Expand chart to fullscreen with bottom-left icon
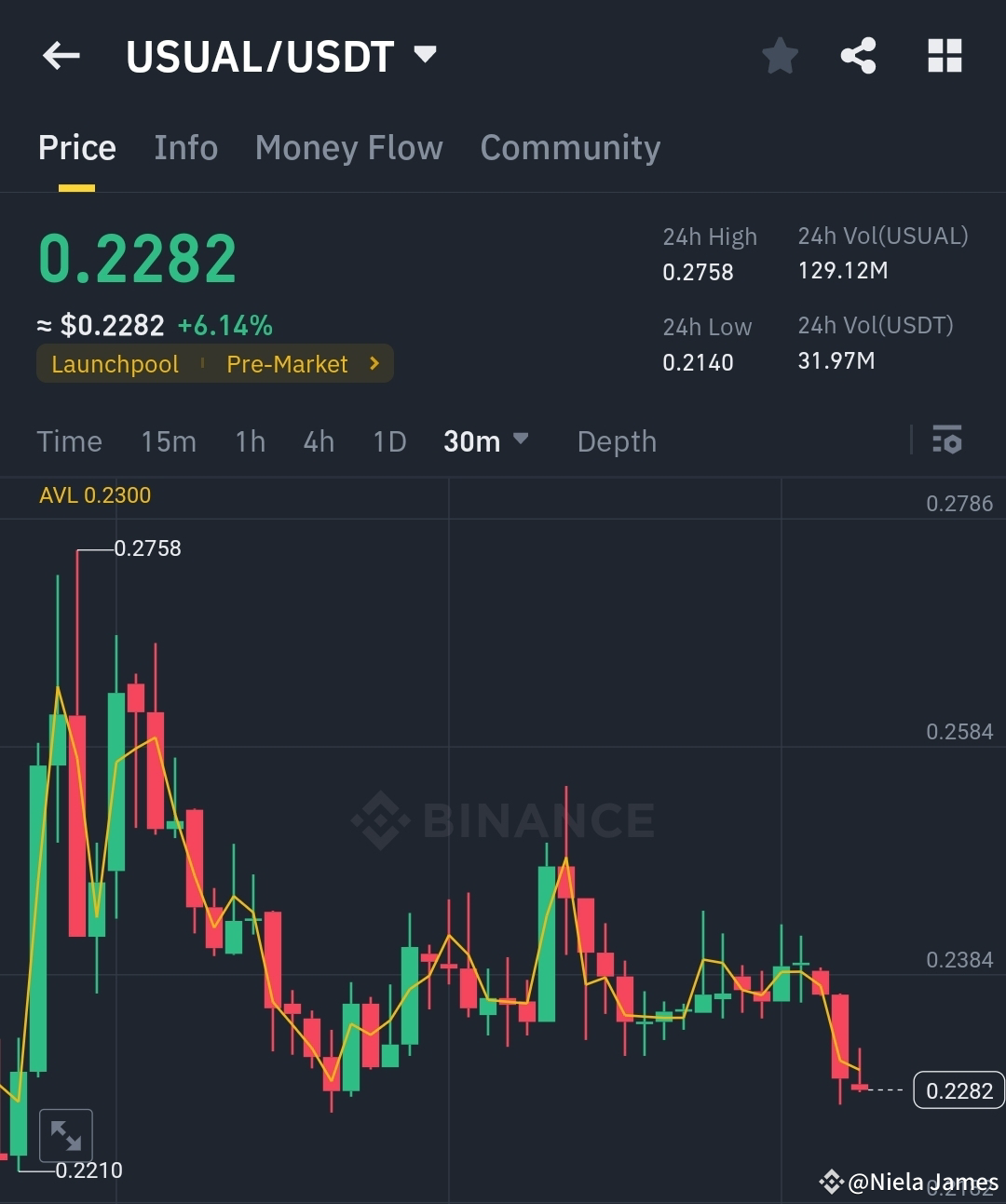This screenshot has height=1204, width=1006. pyautogui.click(x=65, y=1135)
